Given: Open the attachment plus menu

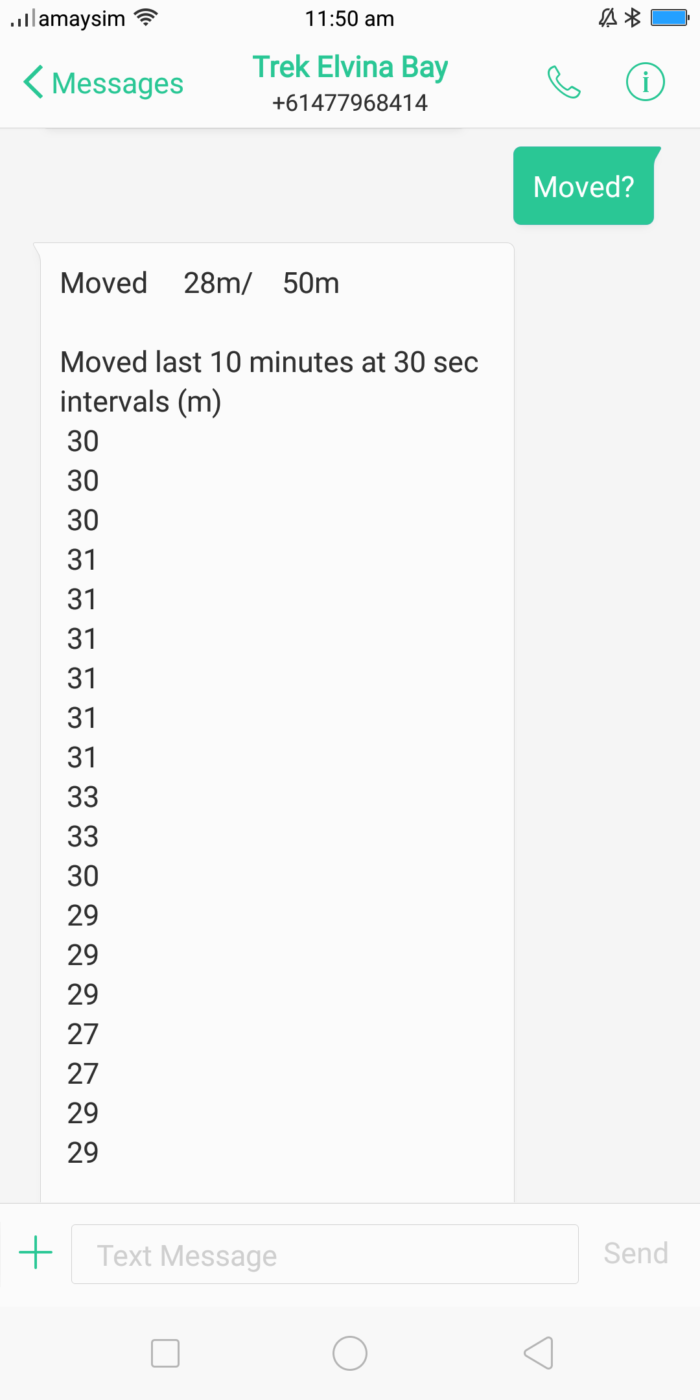Looking at the screenshot, I should (x=36, y=1253).
